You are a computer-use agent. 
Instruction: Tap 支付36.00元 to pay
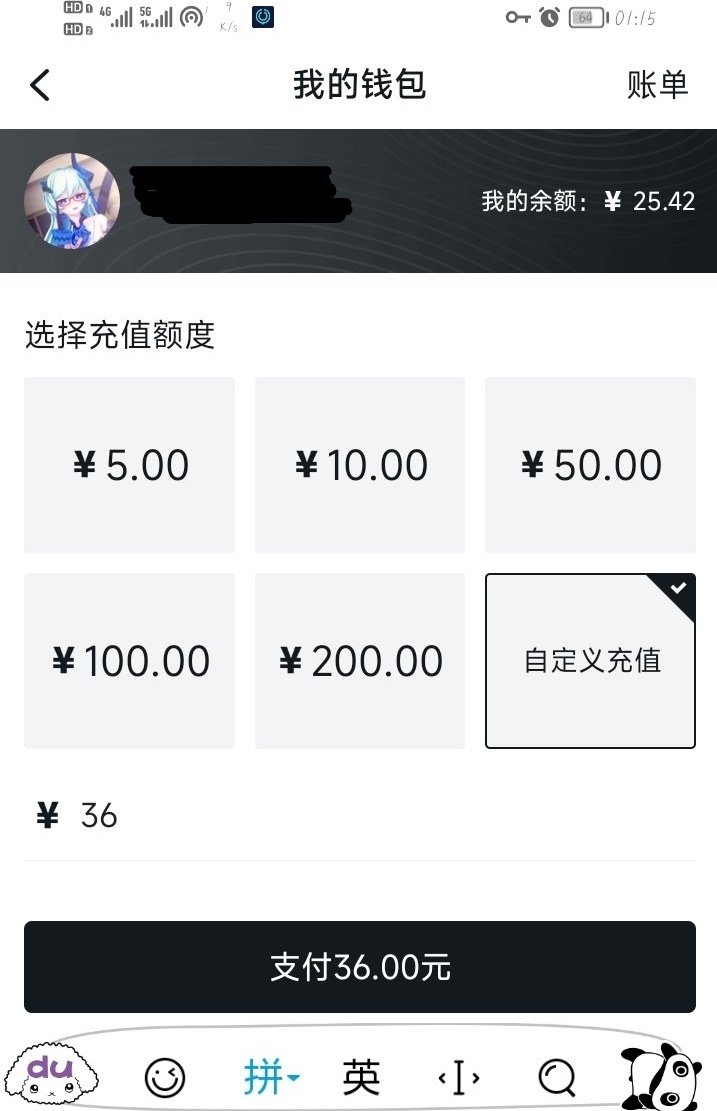(360, 967)
